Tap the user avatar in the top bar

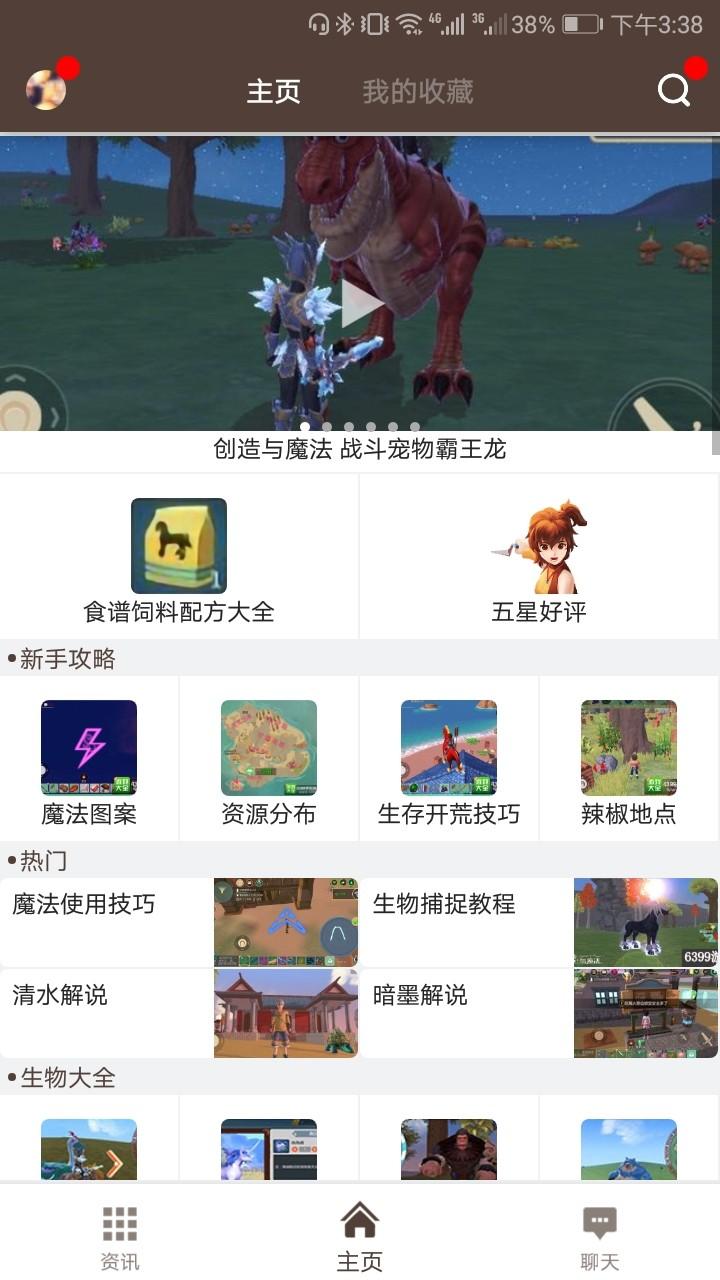coord(46,89)
